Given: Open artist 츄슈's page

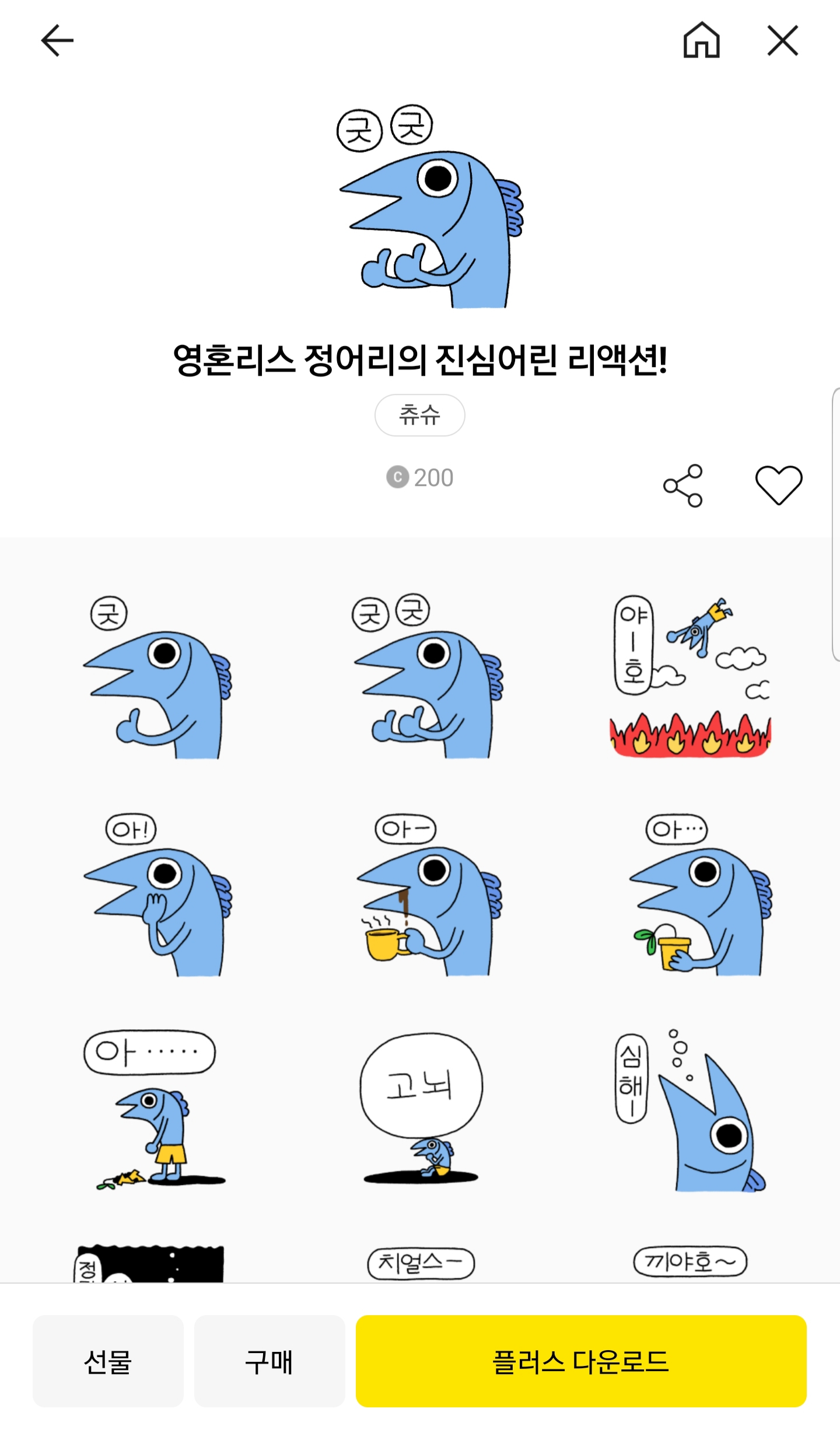Looking at the screenshot, I should pyautogui.click(x=419, y=415).
